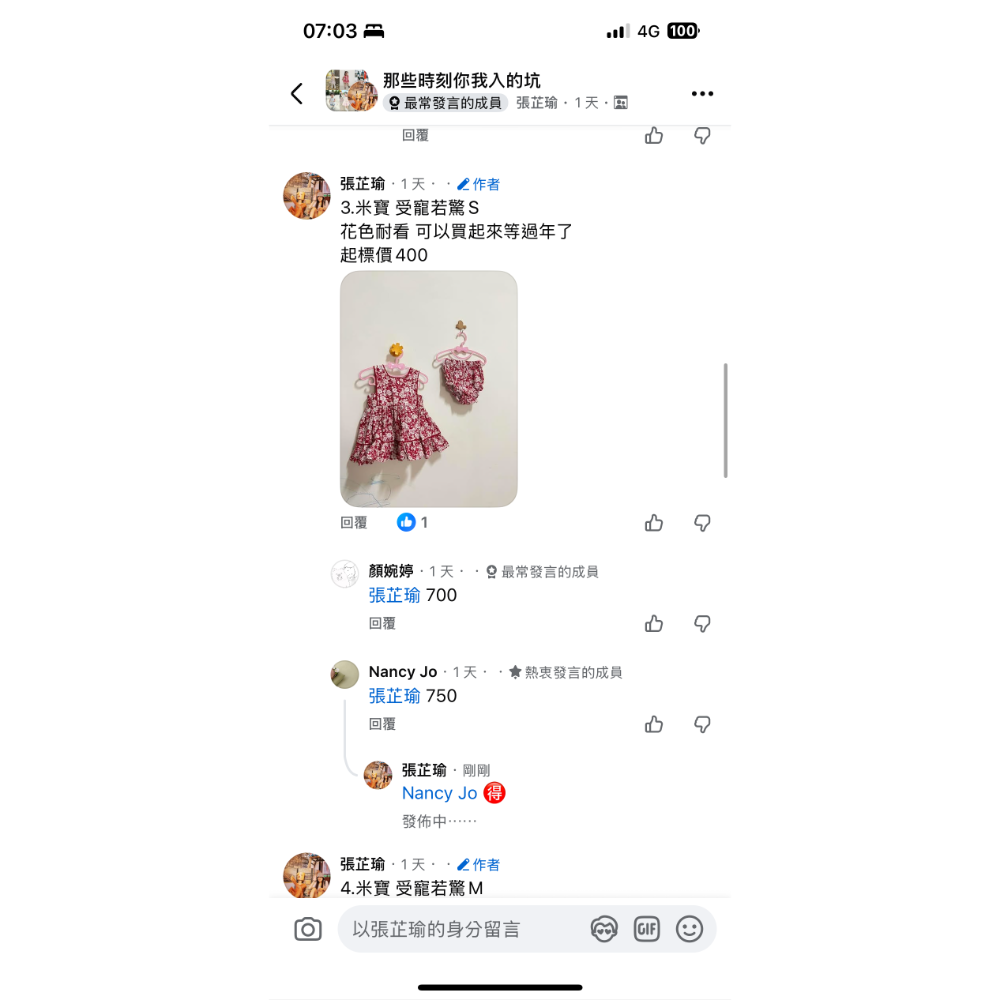Like the 3.米寶 受寵若驚 S comment
The width and height of the screenshot is (1000, 1000).
654,523
